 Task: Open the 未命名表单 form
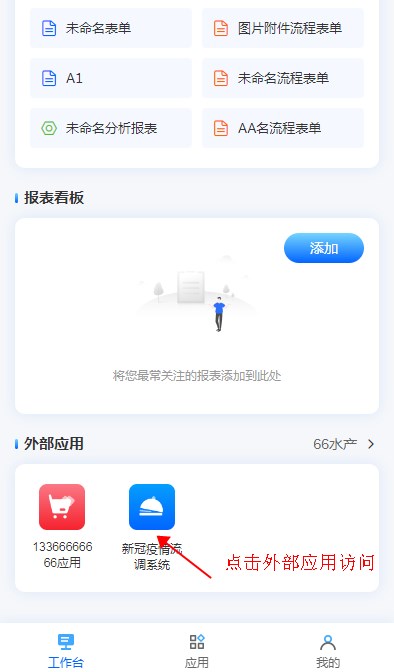tap(111, 28)
